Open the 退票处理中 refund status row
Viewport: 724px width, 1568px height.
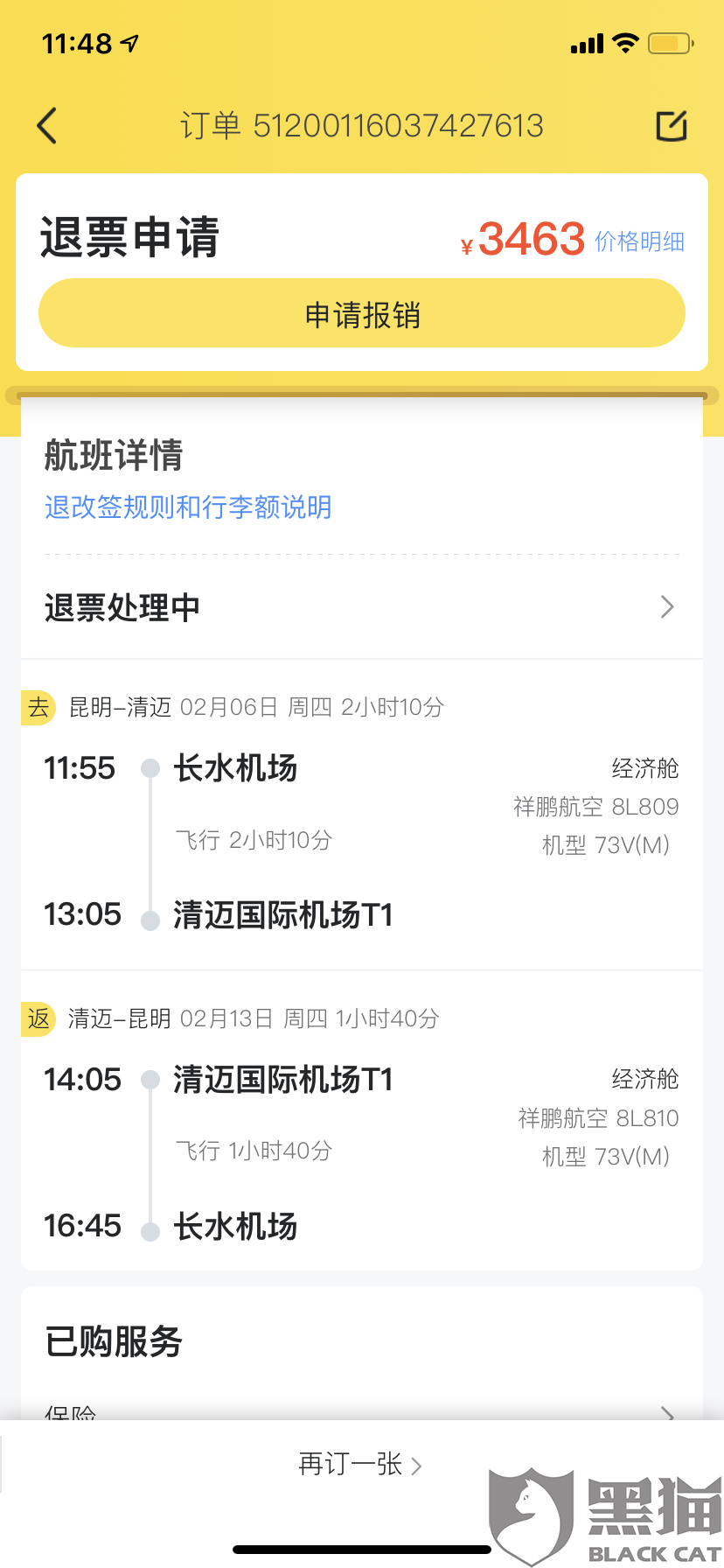click(x=362, y=607)
